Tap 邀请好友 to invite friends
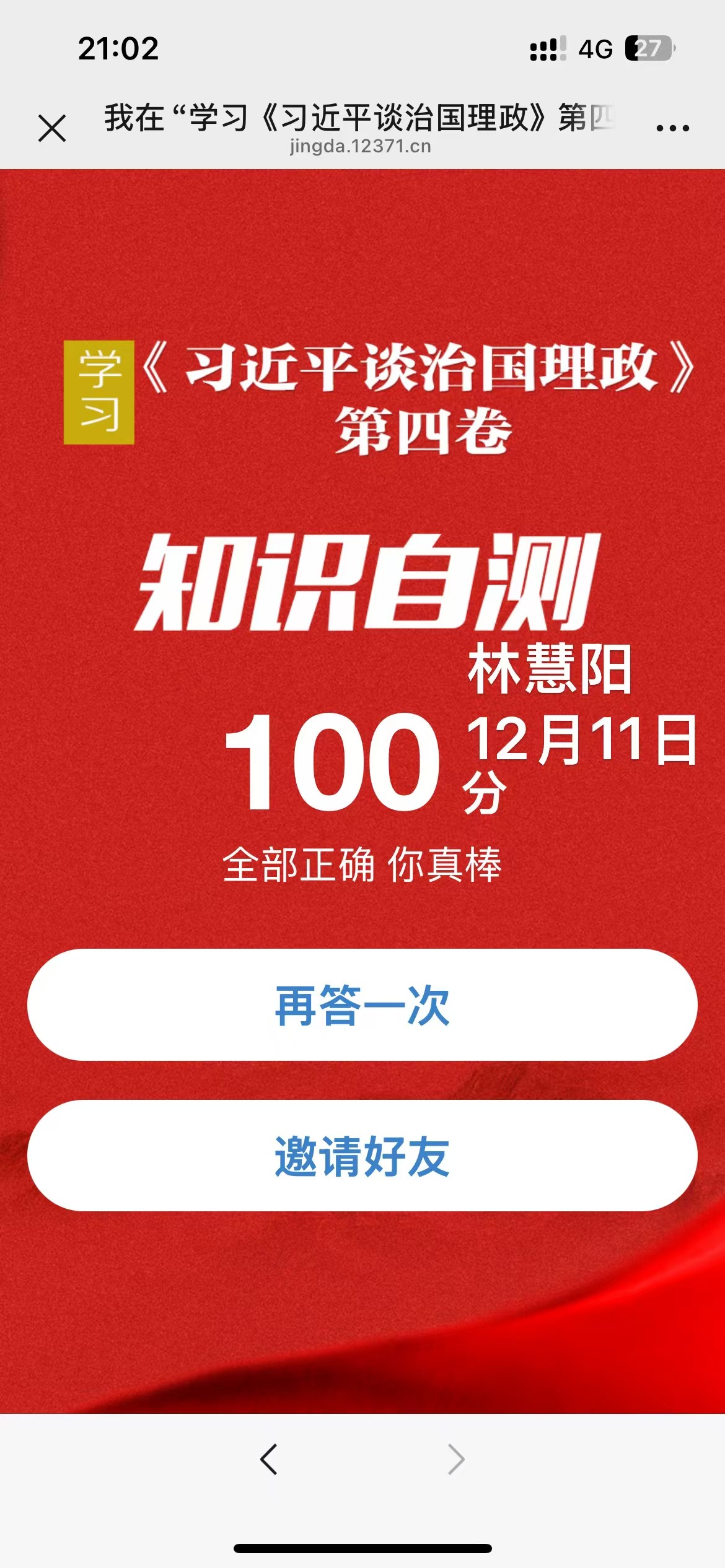 362,1156
